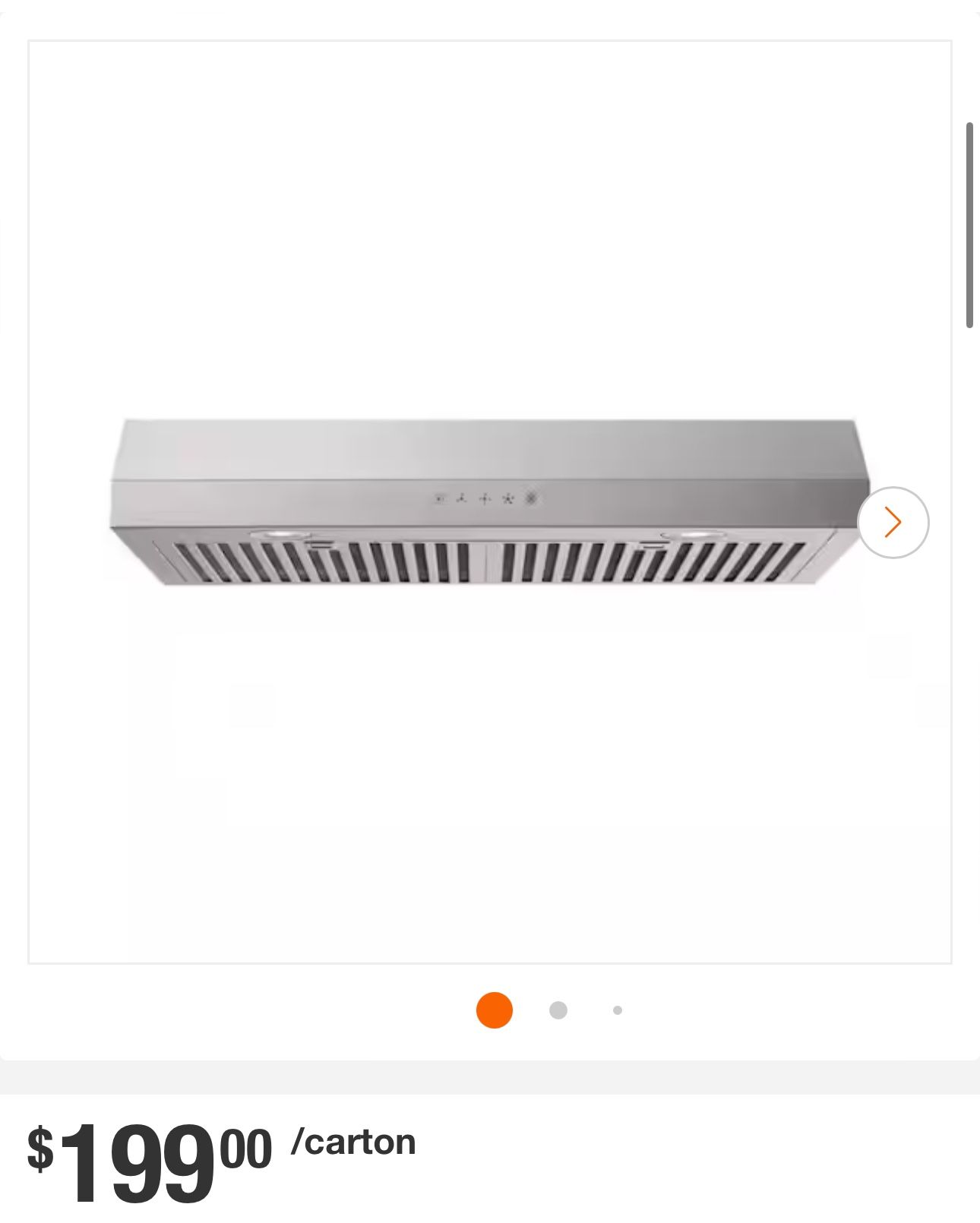
Task: Jump to the second image indicator dot
Action: tap(558, 1010)
